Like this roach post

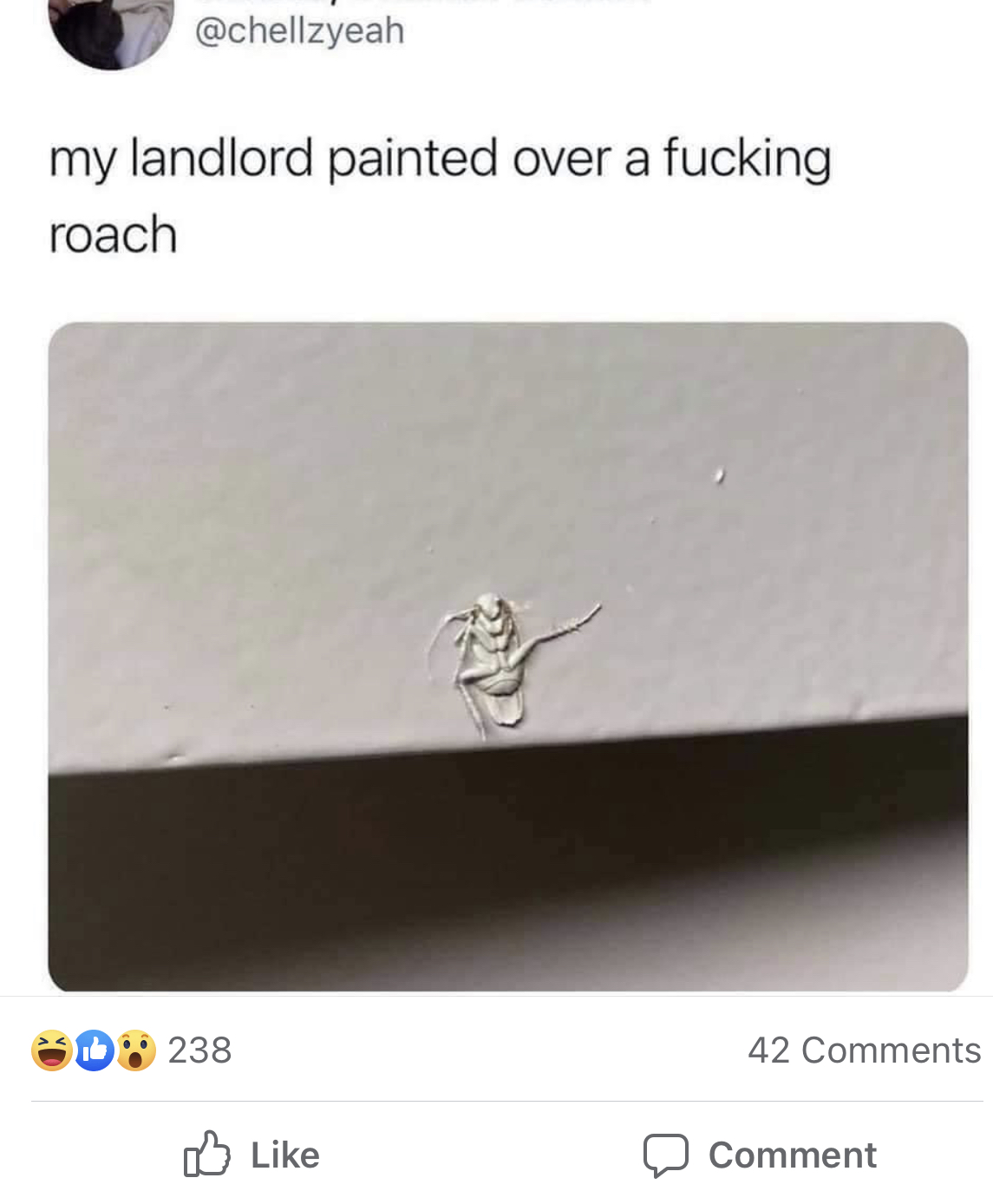pos(252,1155)
